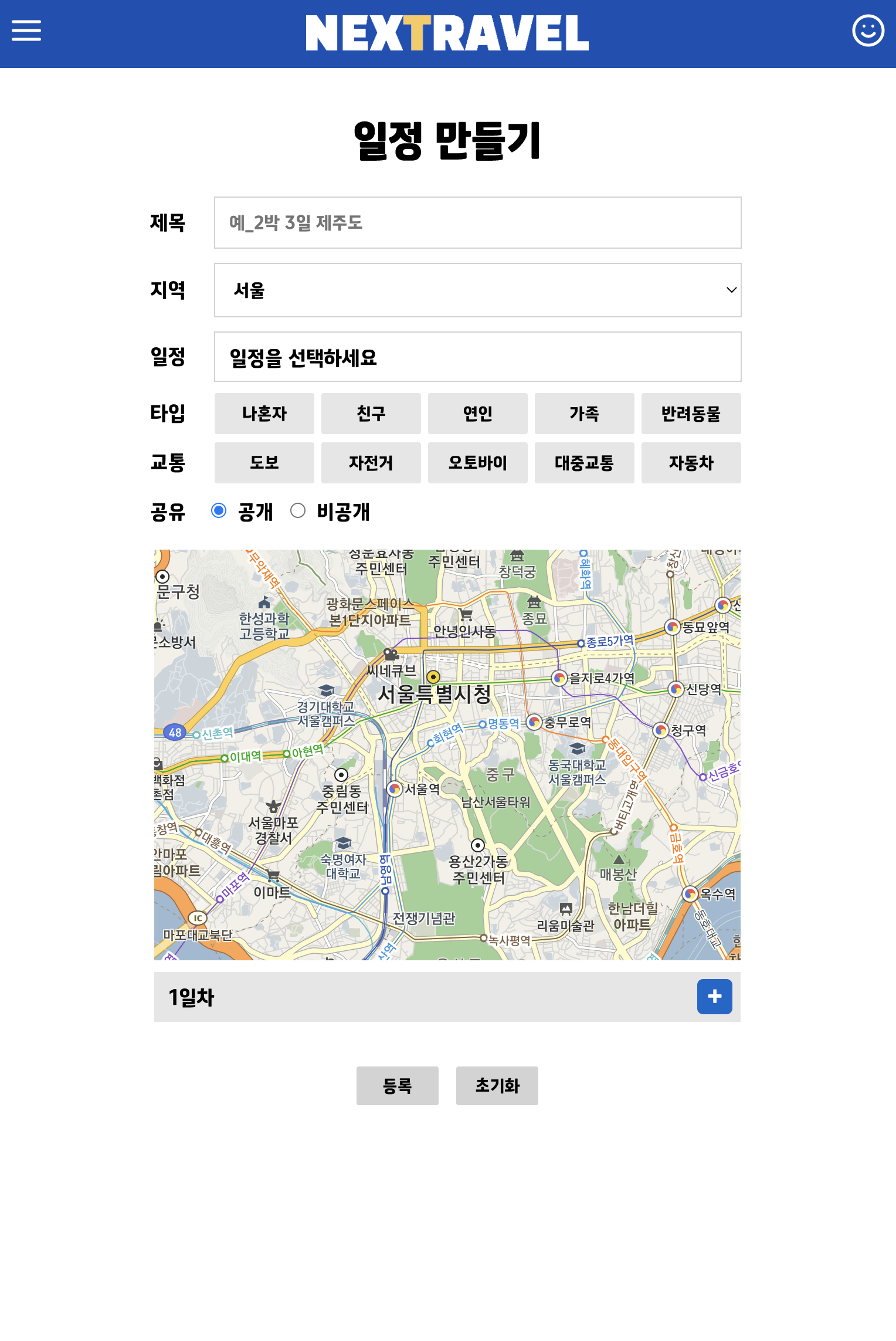The image size is (896, 1341).
Task: Select the 공개 sharing radio button
Action: [x=219, y=510]
